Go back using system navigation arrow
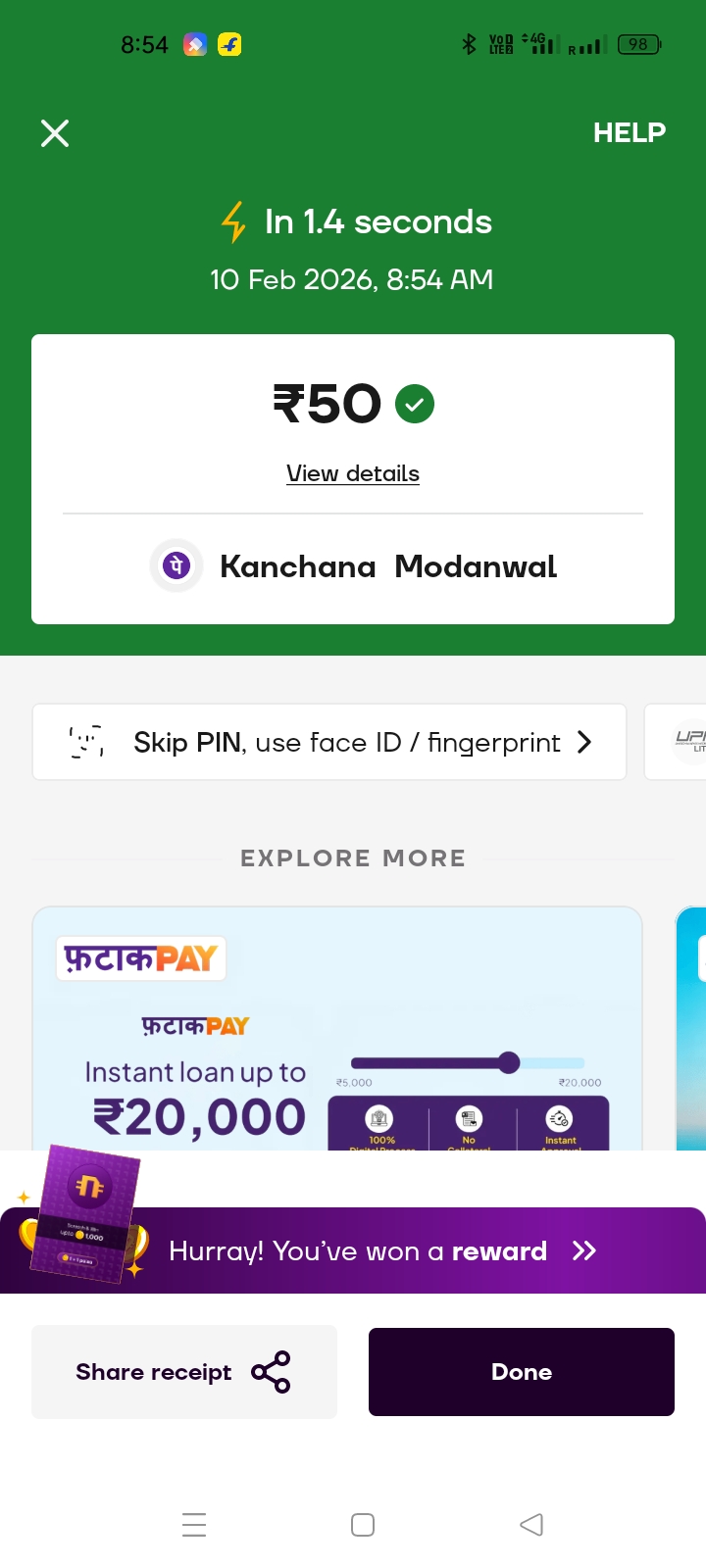 (x=530, y=1524)
